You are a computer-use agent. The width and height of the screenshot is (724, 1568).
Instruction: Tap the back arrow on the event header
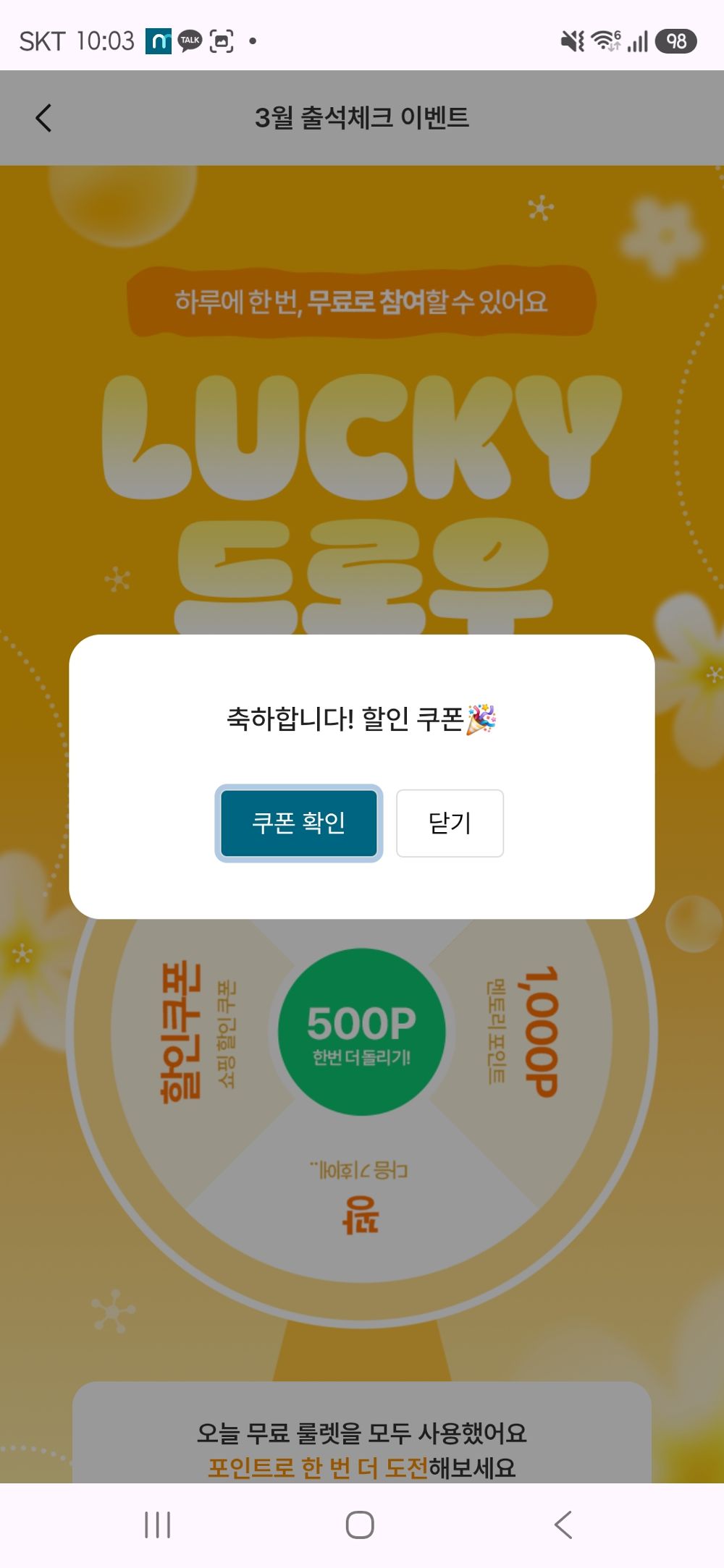(43, 117)
